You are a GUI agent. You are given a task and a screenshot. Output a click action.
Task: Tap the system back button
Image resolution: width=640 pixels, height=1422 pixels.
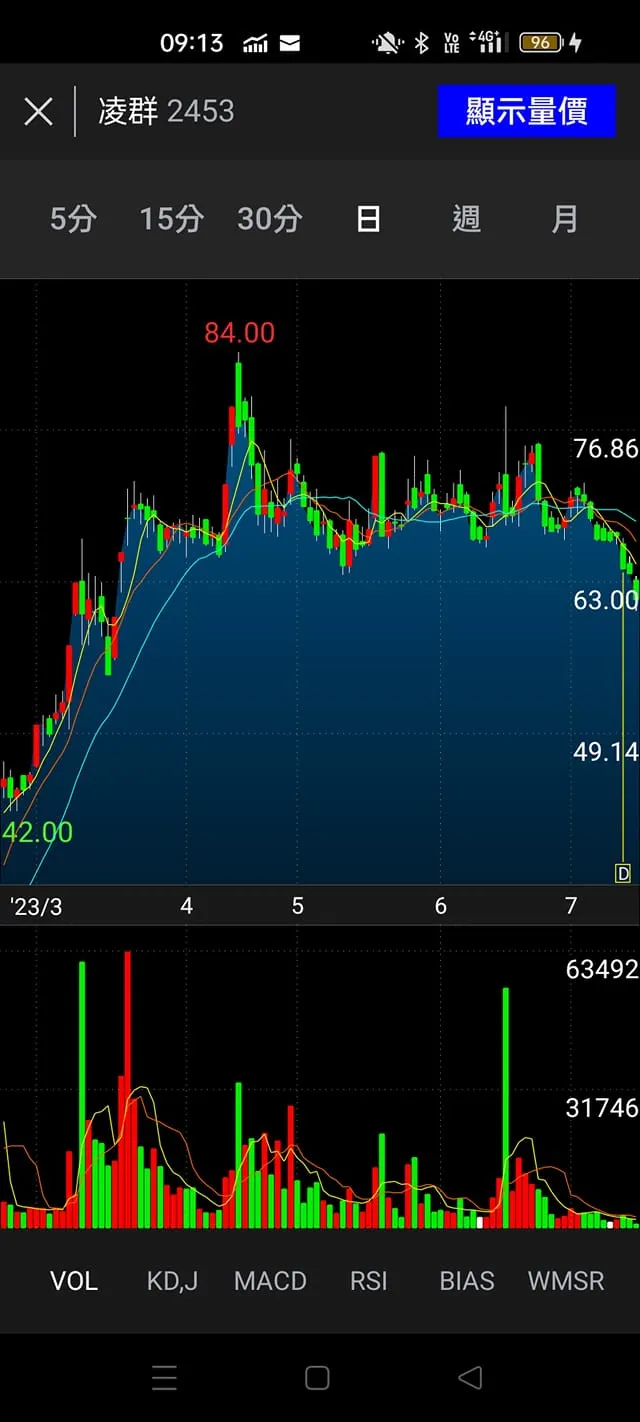[x=470, y=1377]
